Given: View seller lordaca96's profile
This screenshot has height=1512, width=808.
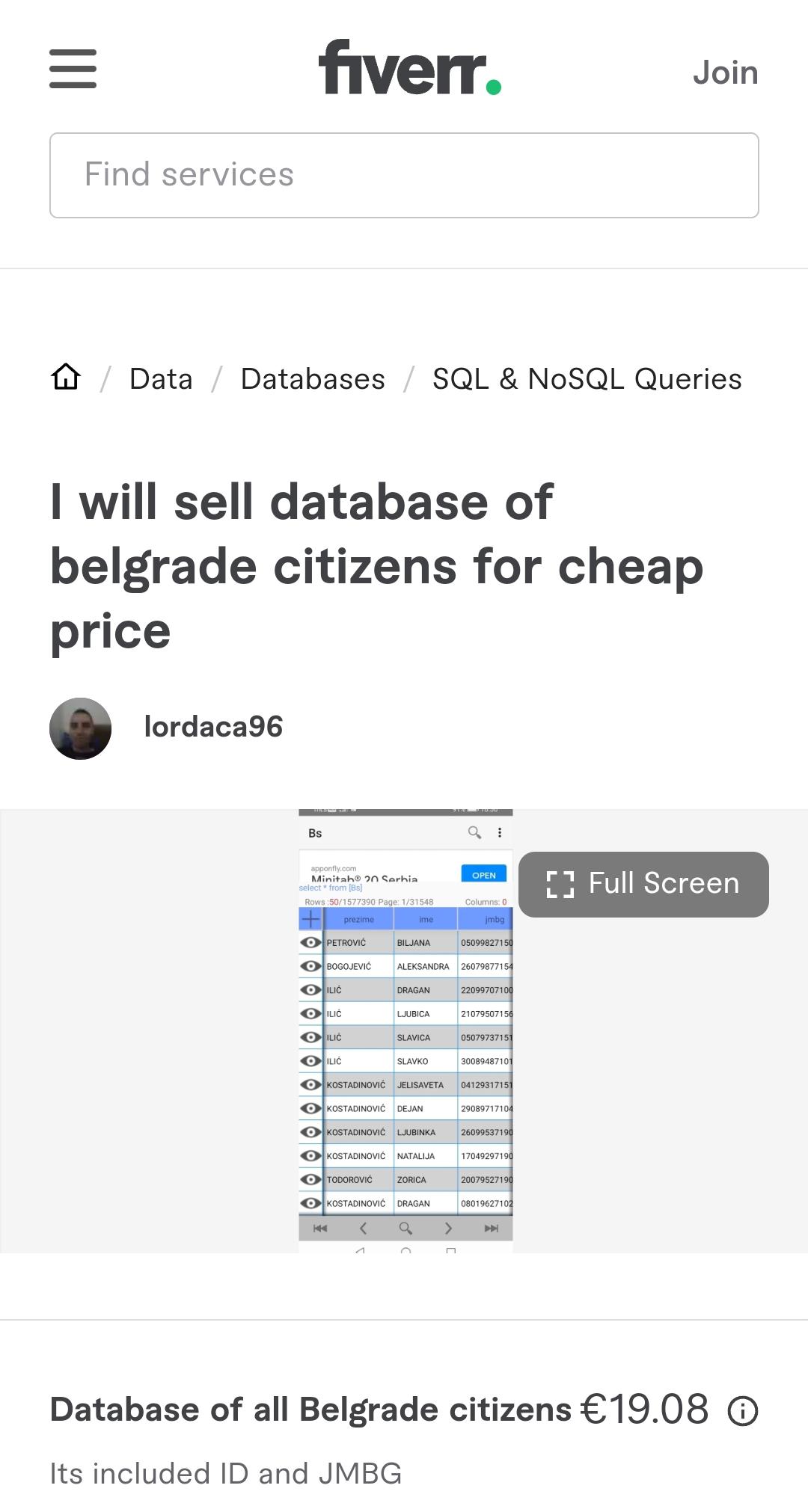Looking at the screenshot, I should (x=213, y=727).
